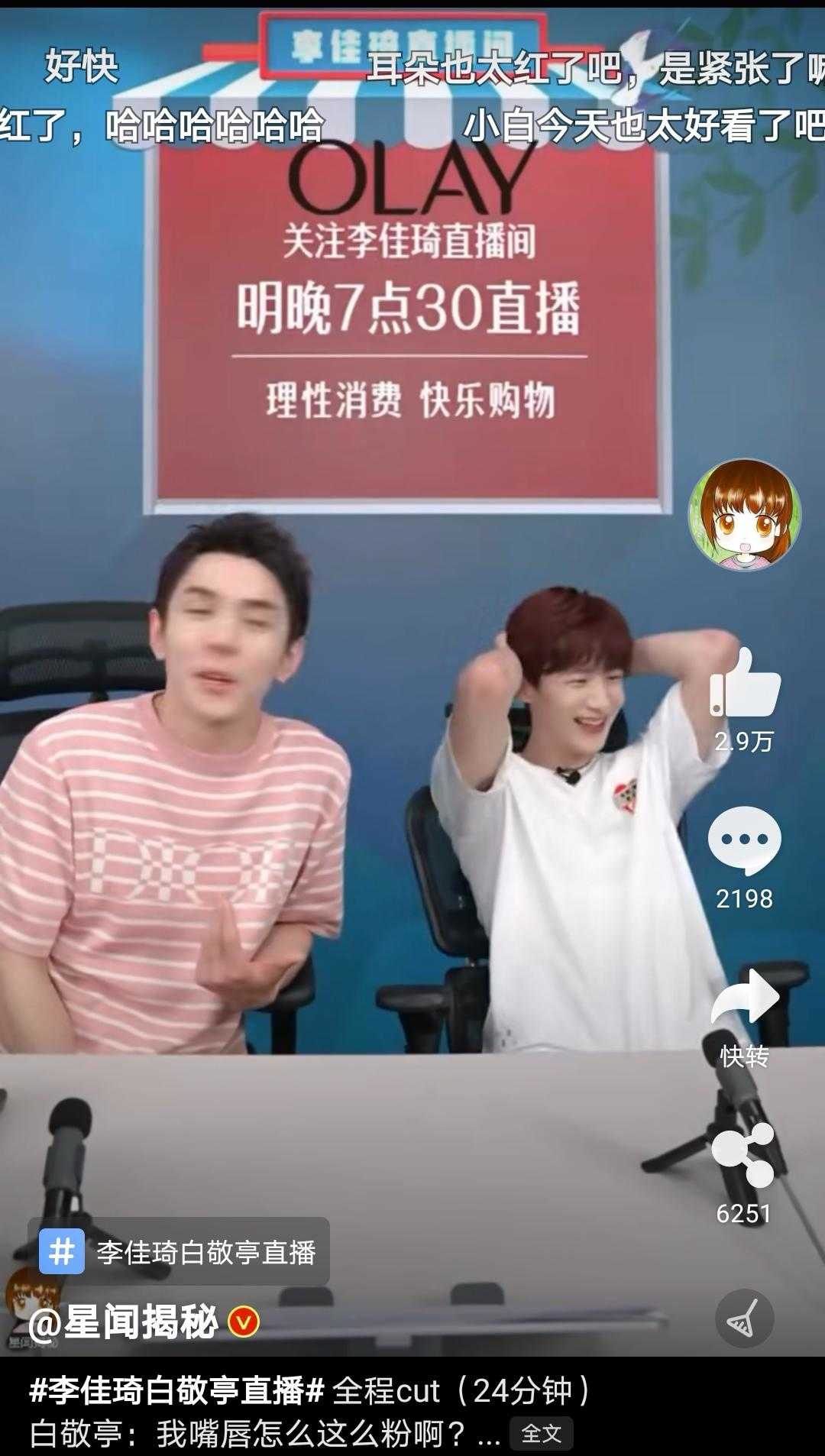Viewport: 825px width, 1456px height.
Task: Open the comments bubble
Action: (x=744, y=840)
